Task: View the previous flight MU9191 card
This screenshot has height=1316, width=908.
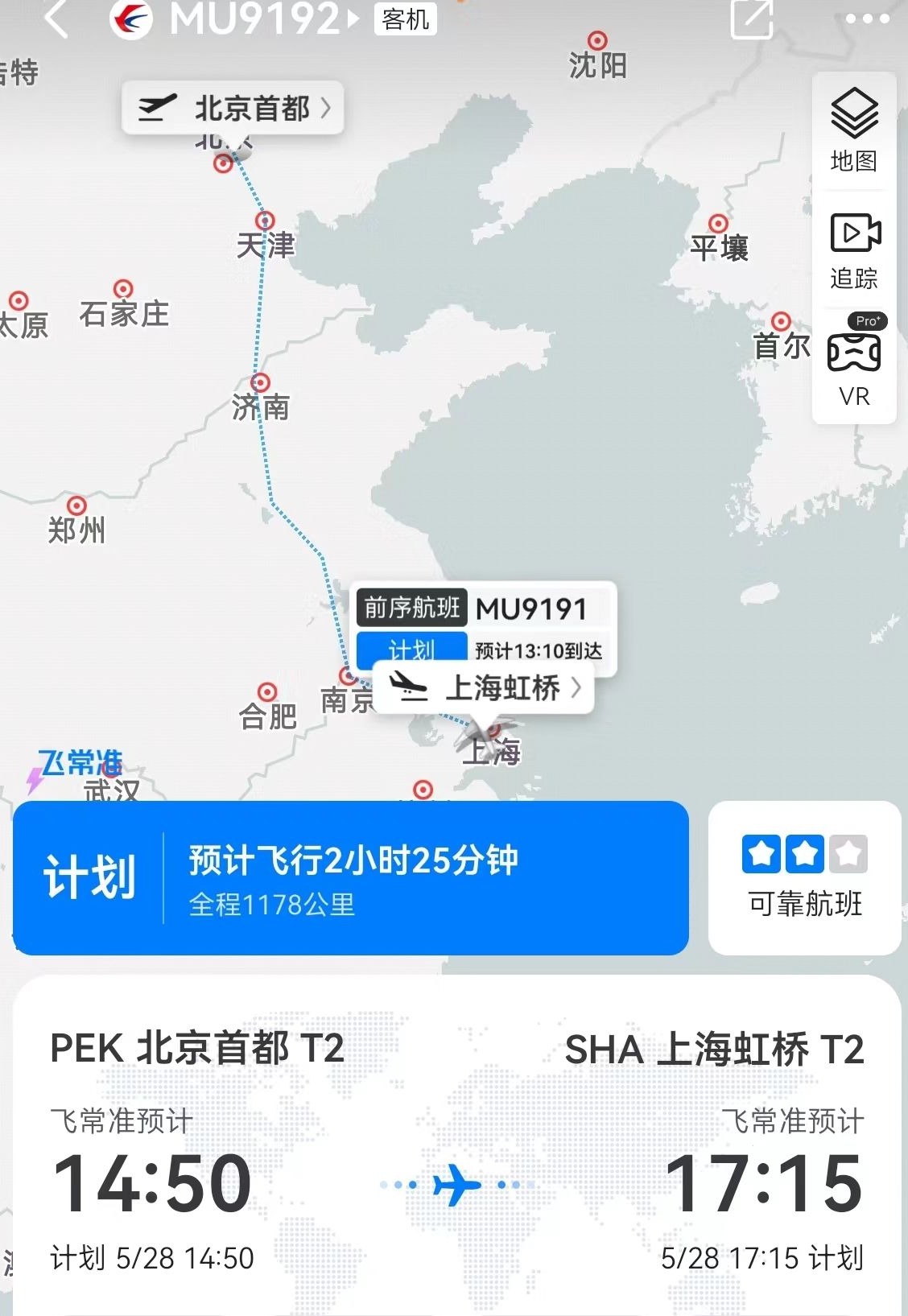Action: tap(486, 609)
